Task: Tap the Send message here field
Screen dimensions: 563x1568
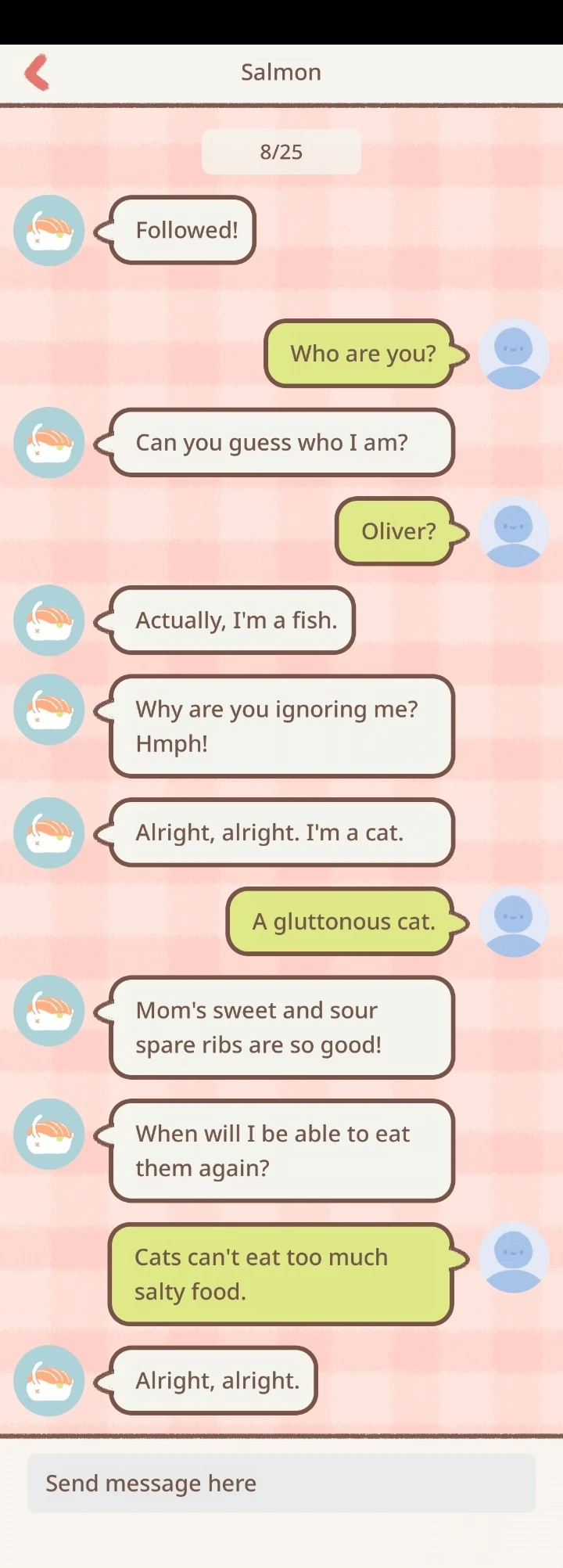Action: (x=281, y=1483)
